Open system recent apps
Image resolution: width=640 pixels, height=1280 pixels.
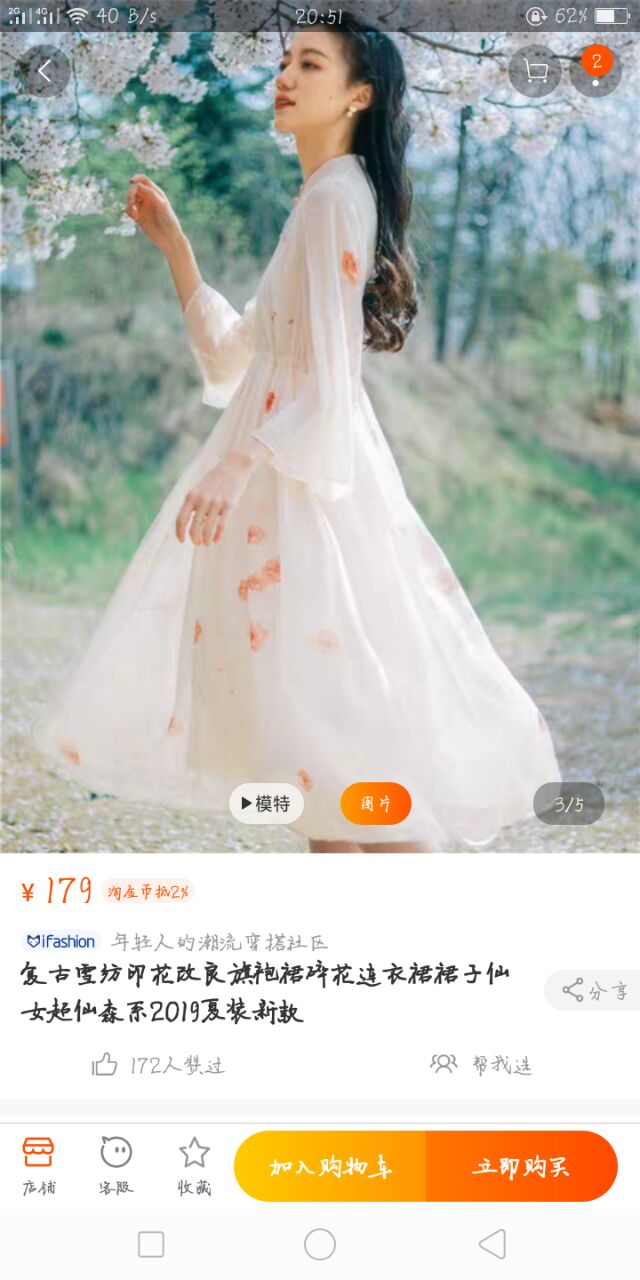[151, 1244]
